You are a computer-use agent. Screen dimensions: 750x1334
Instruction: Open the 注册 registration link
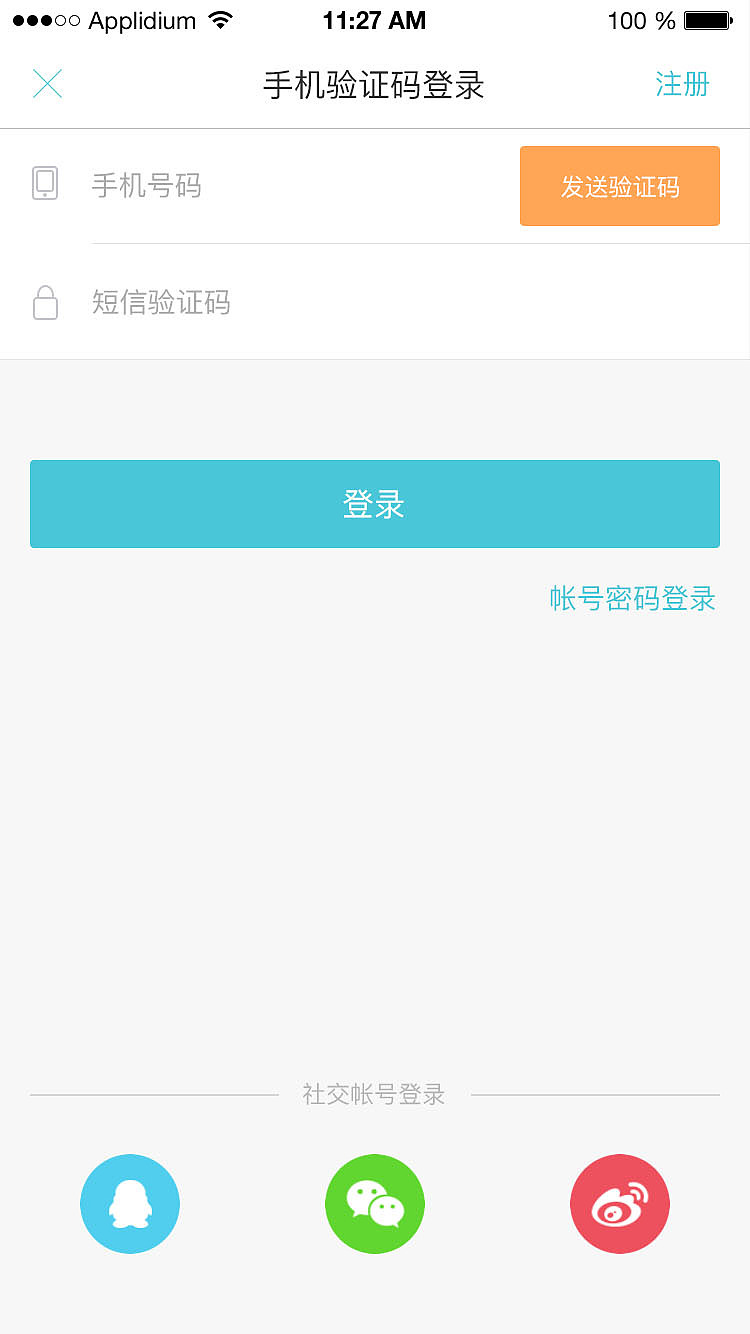pyautogui.click(x=681, y=85)
